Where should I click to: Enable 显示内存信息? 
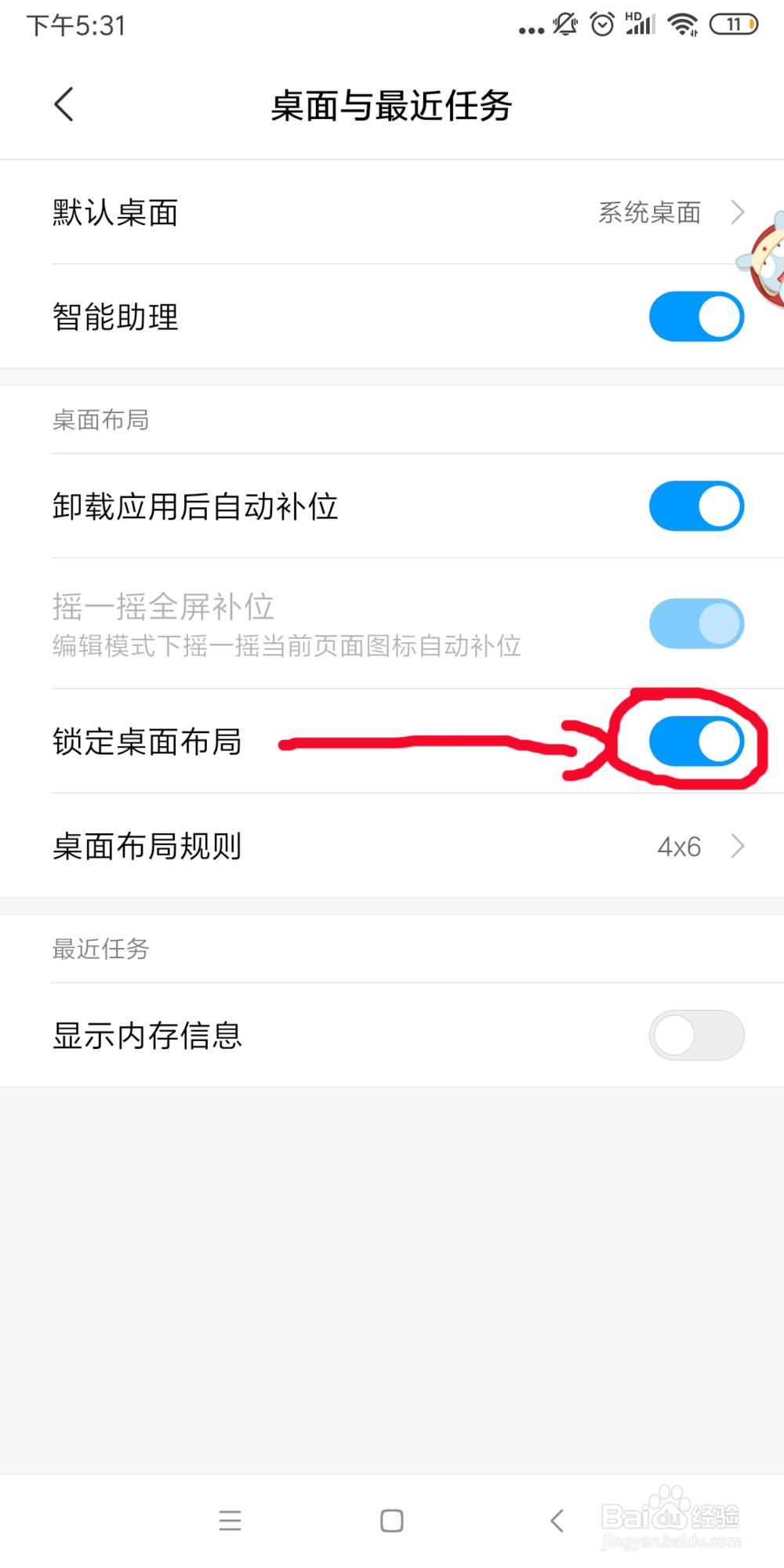[696, 1035]
